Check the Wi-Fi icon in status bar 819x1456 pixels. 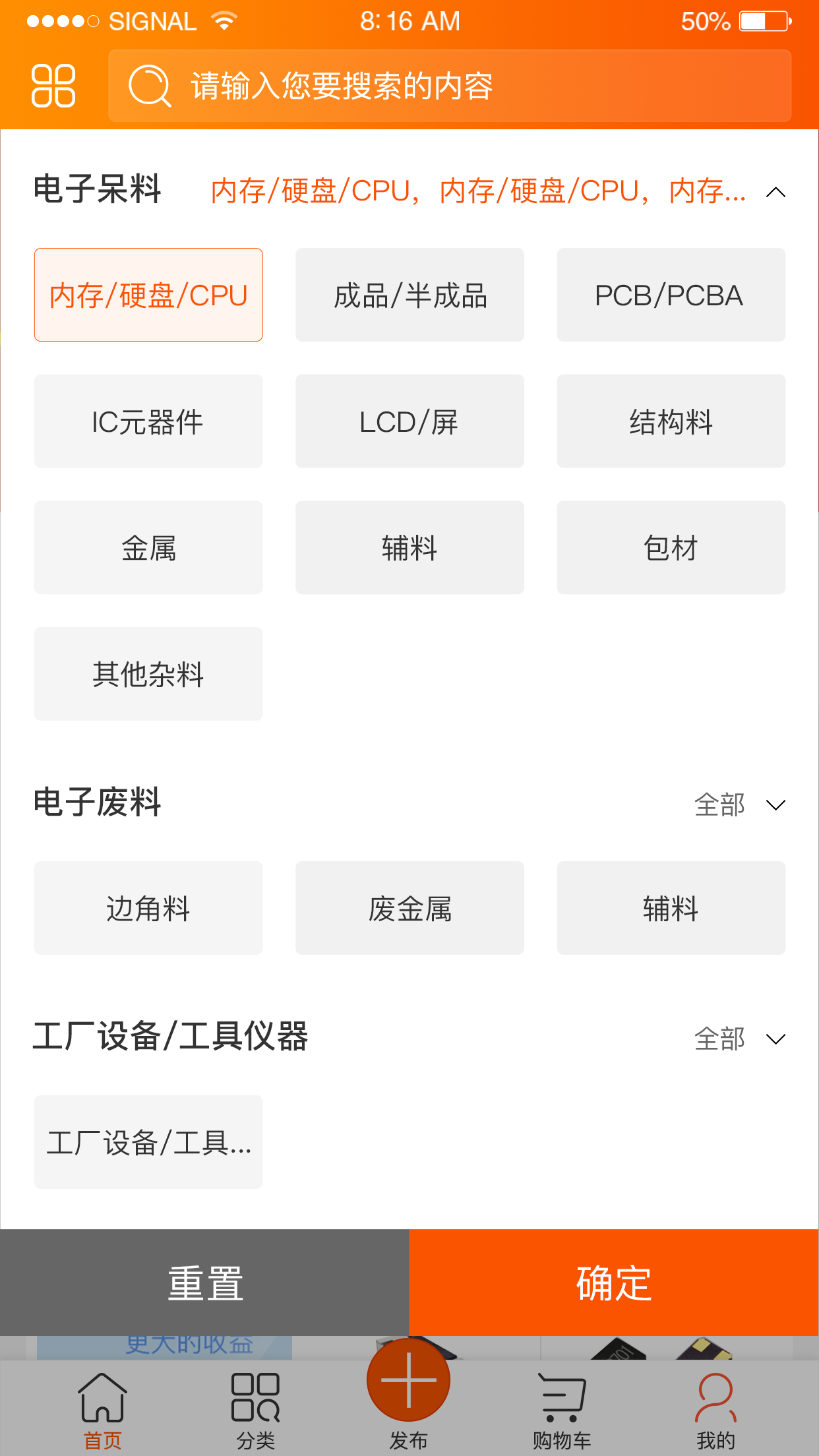(x=224, y=20)
